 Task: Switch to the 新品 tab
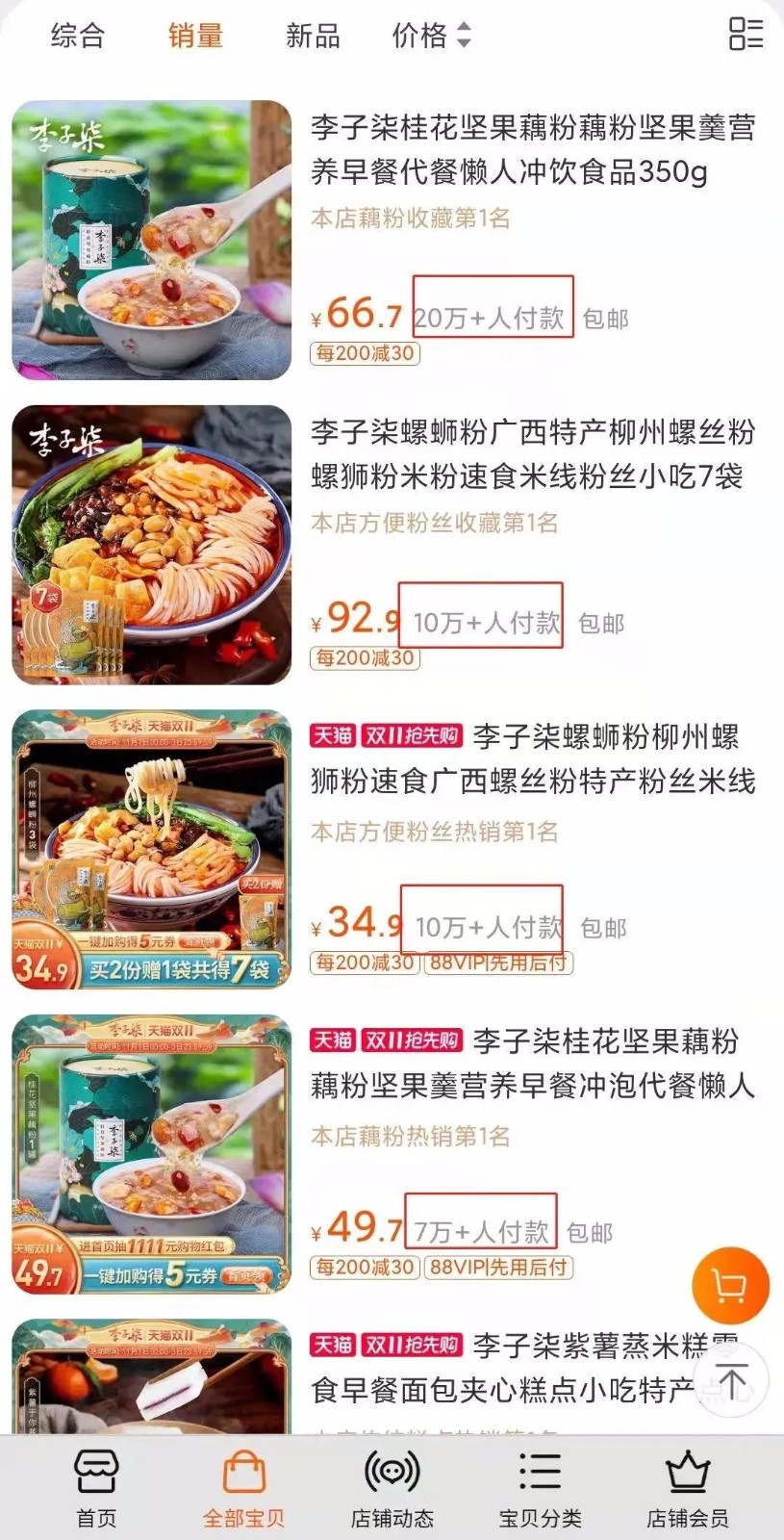pyautogui.click(x=313, y=37)
